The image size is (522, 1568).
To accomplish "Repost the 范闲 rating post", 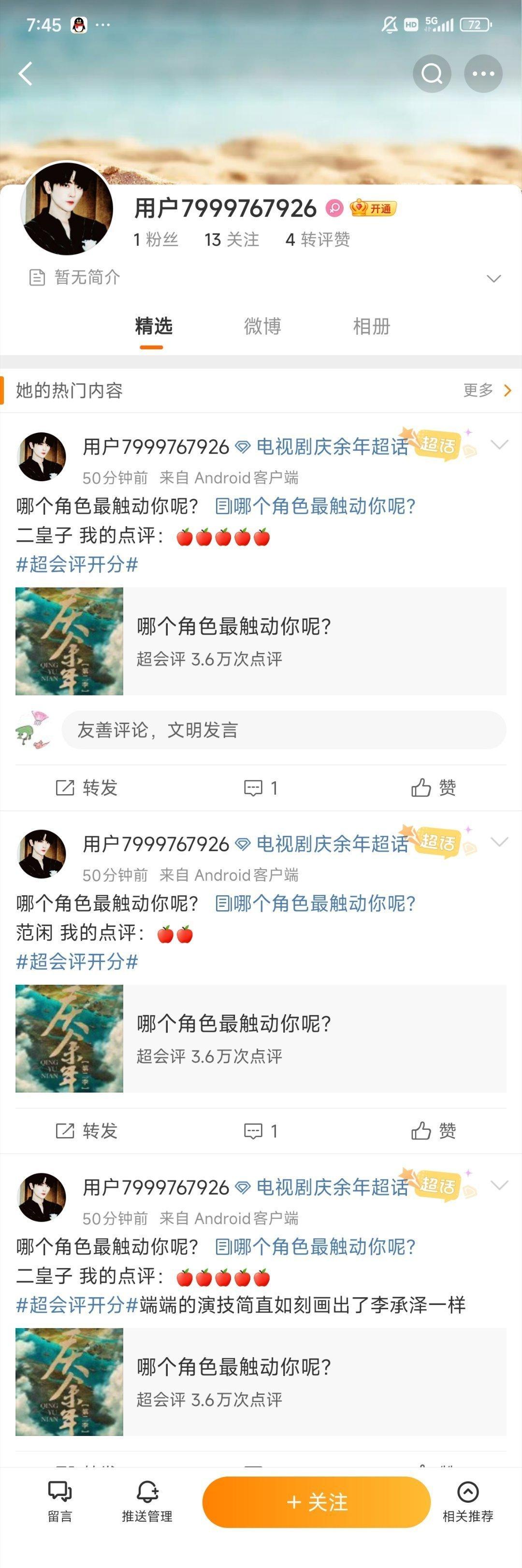I will [x=87, y=1131].
